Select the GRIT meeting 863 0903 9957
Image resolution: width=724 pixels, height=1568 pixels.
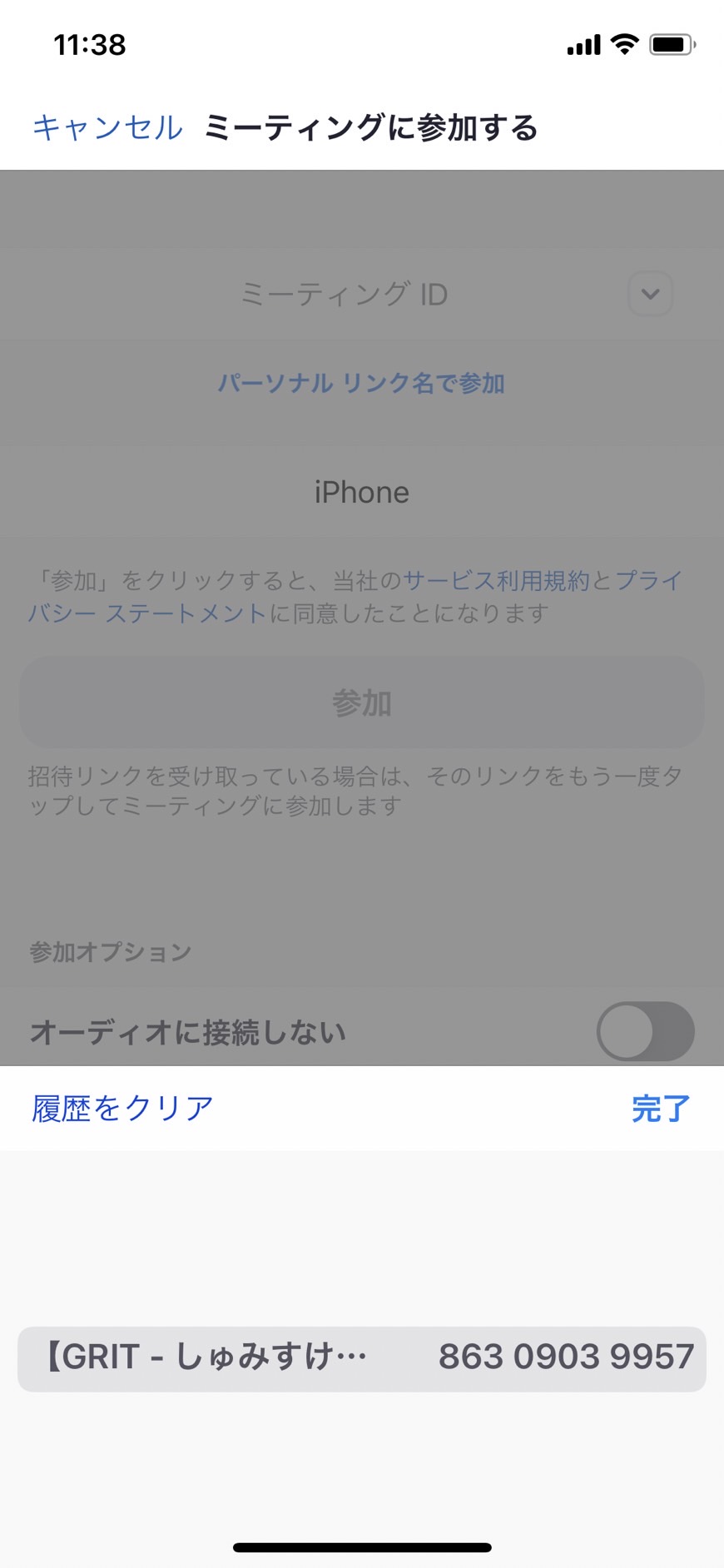click(362, 1358)
